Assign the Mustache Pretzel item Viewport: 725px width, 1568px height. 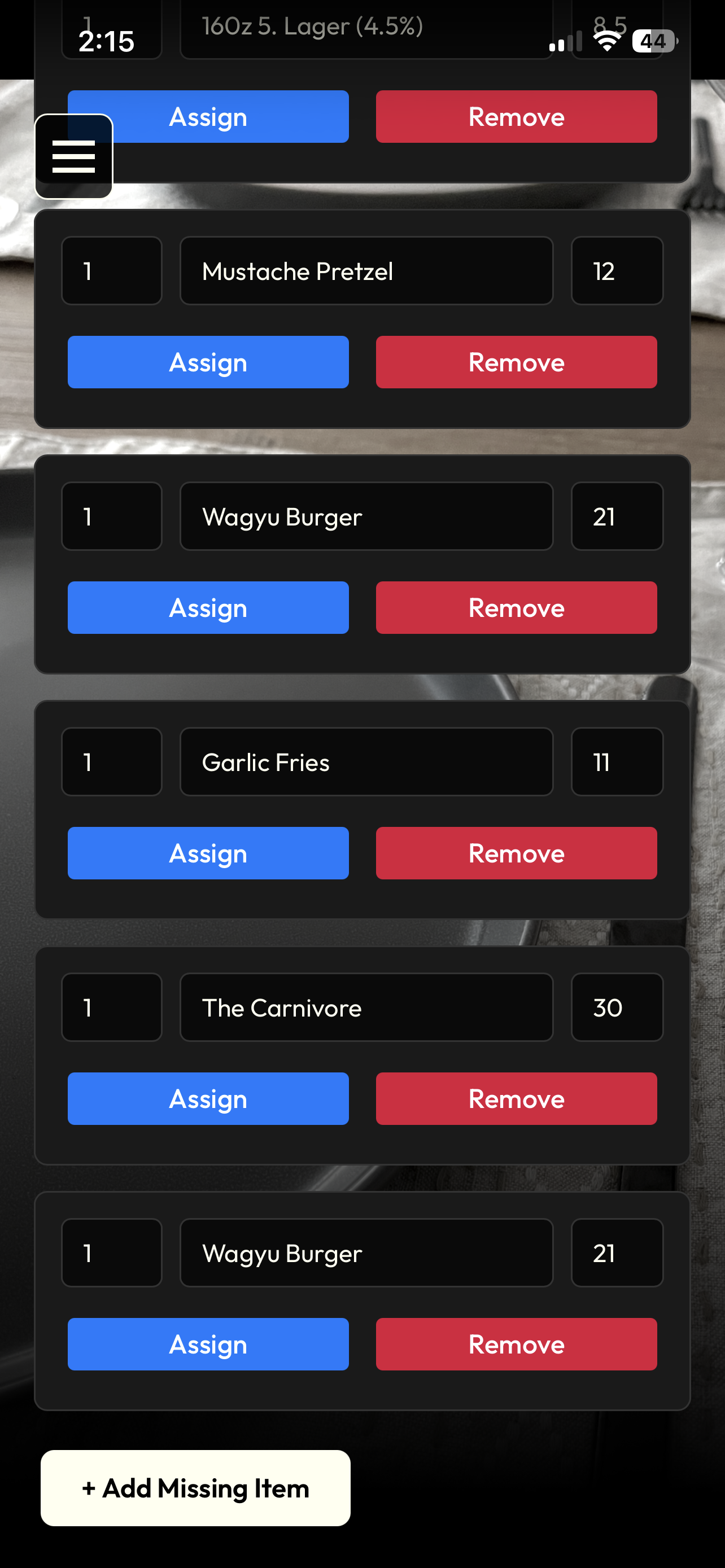pos(208,362)
